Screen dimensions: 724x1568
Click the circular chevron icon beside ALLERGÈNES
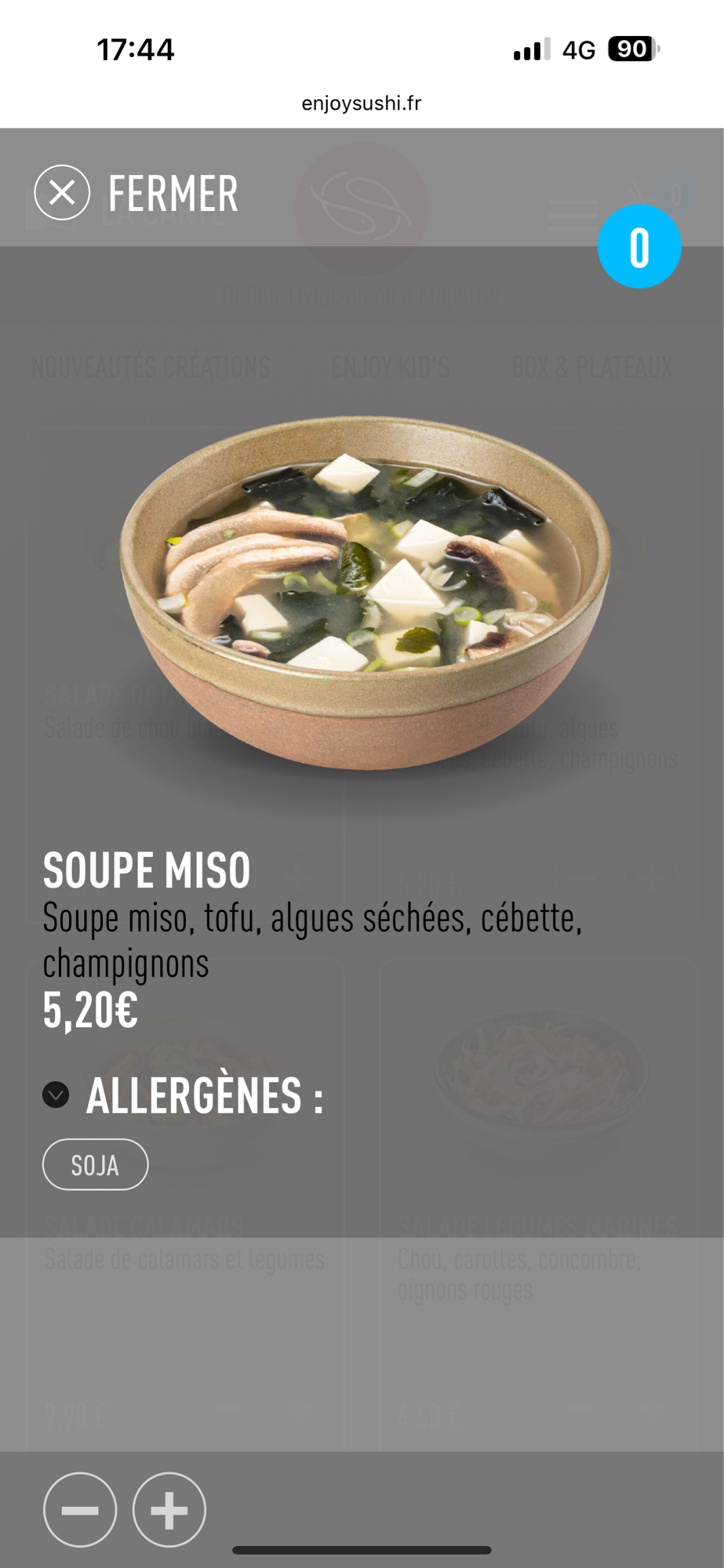(x=55, y=1094)
